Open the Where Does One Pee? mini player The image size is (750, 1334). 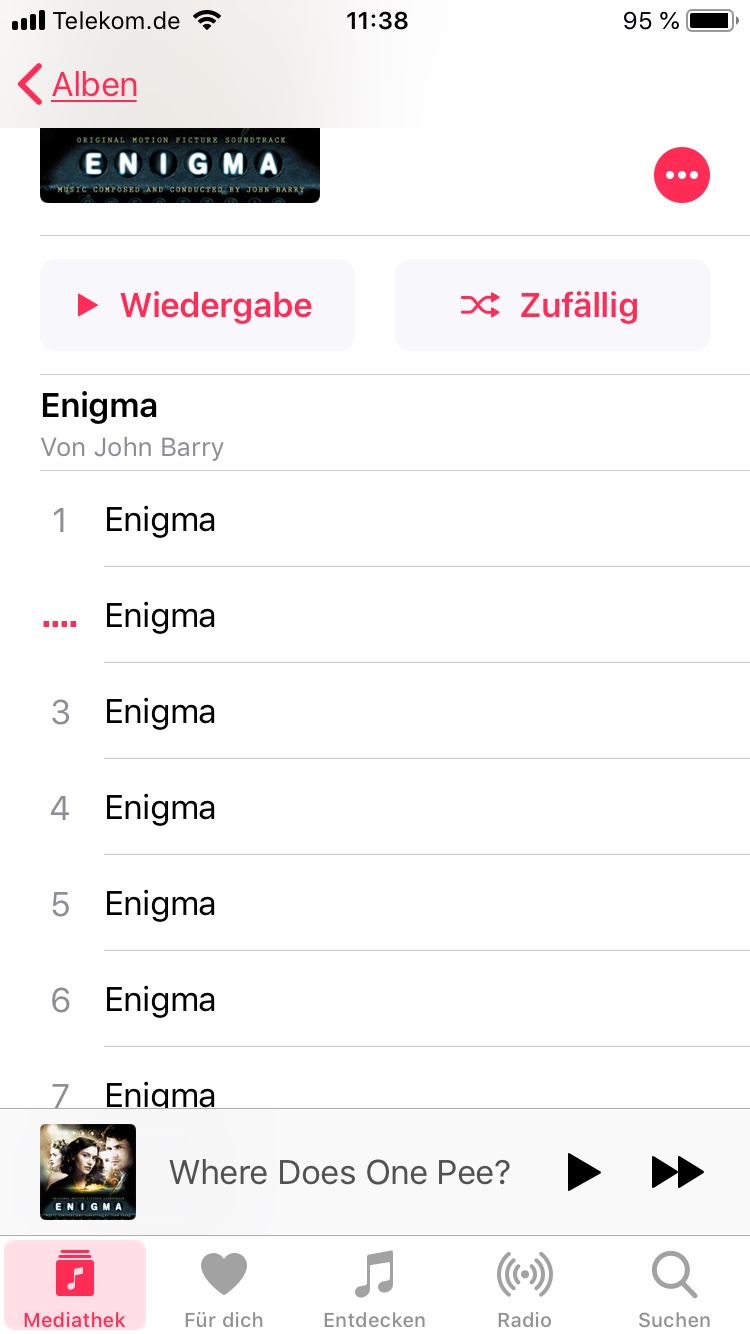tap(338, 1172)
